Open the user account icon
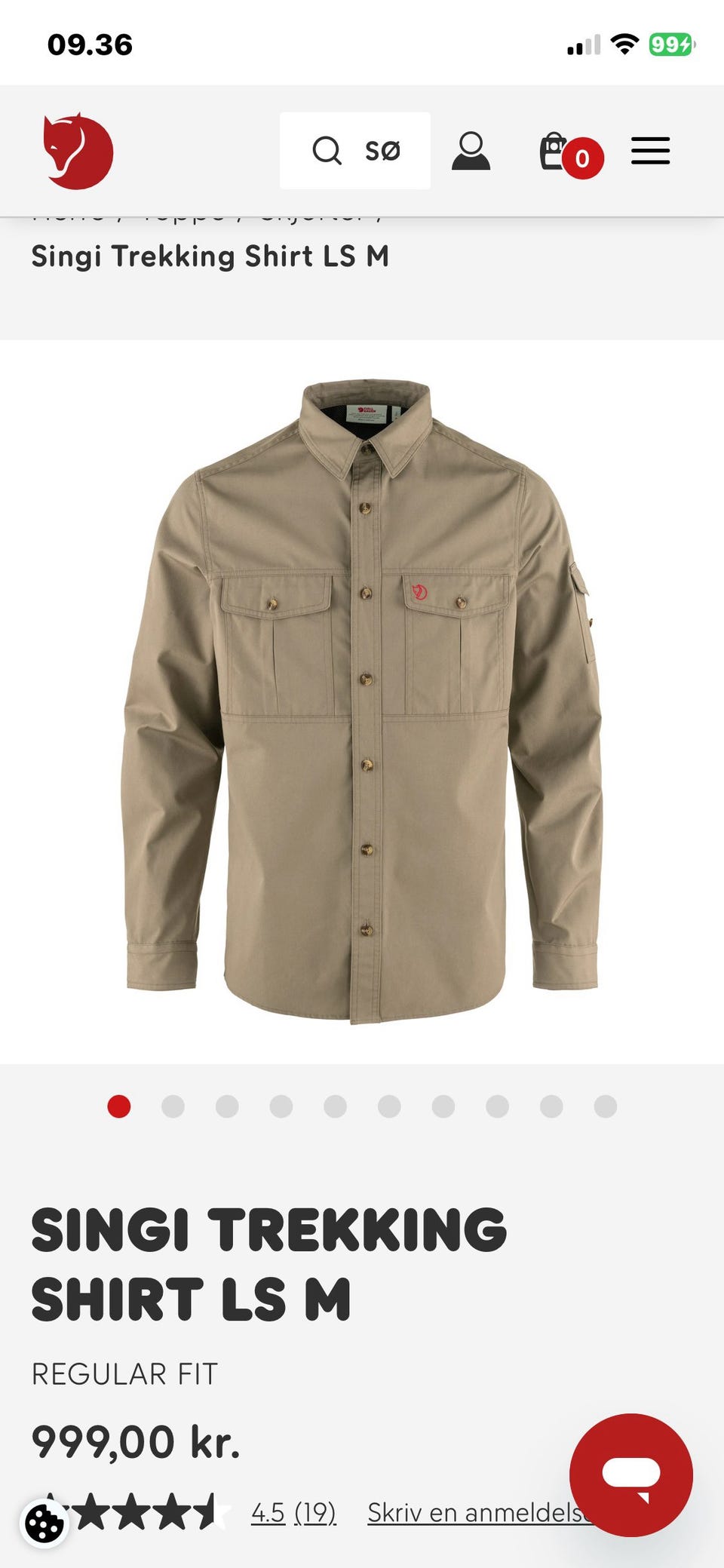724x1568 pixels. click(471, 151)
